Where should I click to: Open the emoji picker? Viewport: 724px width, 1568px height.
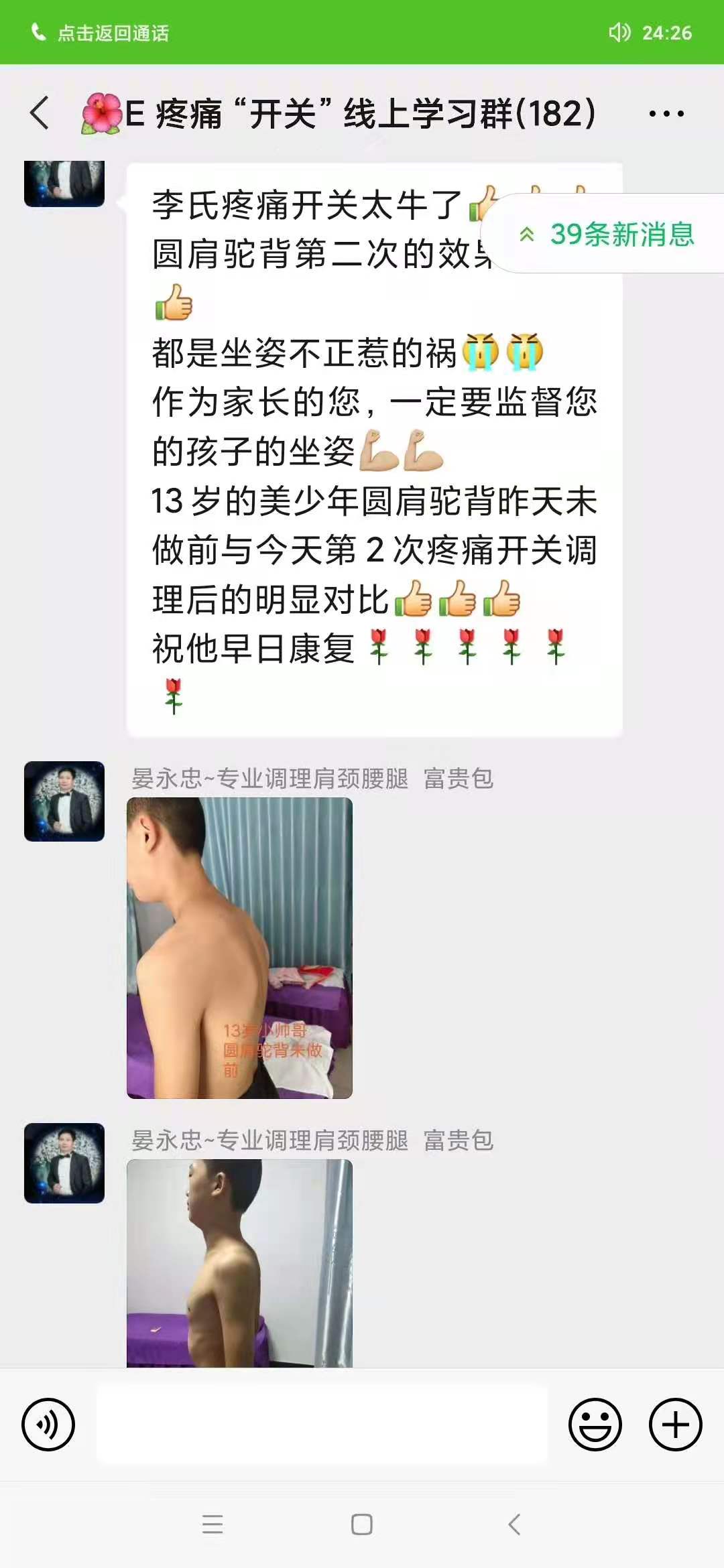pos(595,1424)
